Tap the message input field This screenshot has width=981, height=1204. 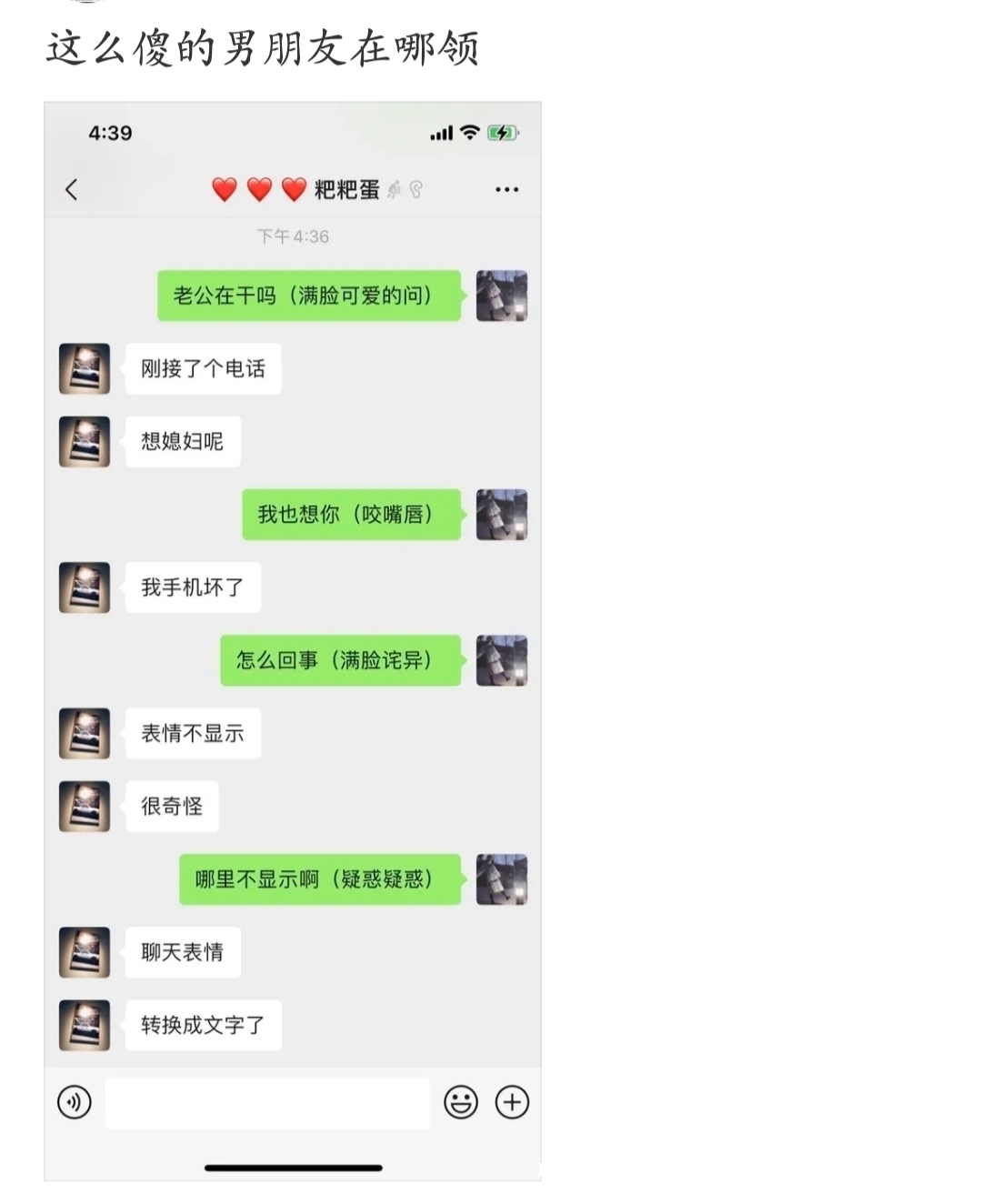266,1101
